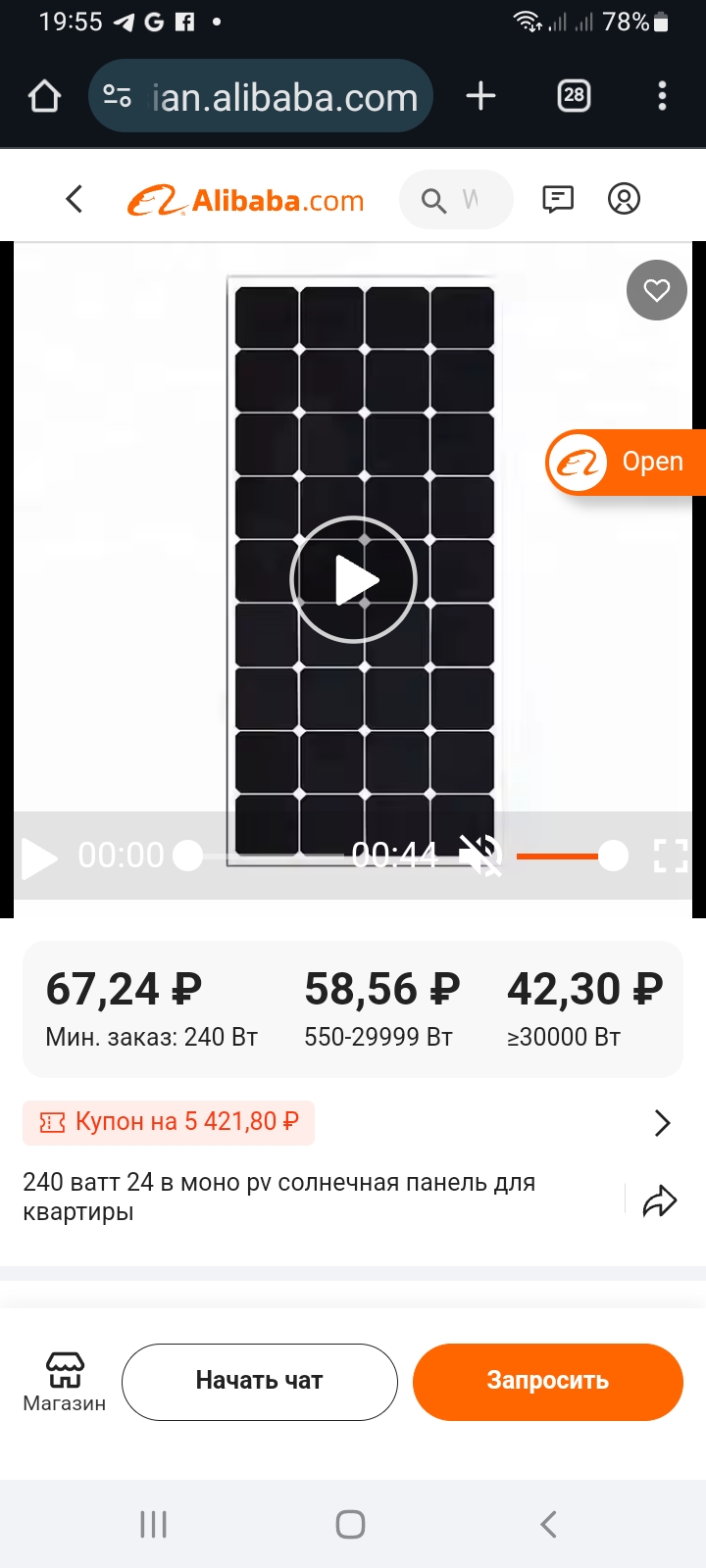Tap the Запросить button
This screenshot has height=1568, width=706.
point(548,1382)
